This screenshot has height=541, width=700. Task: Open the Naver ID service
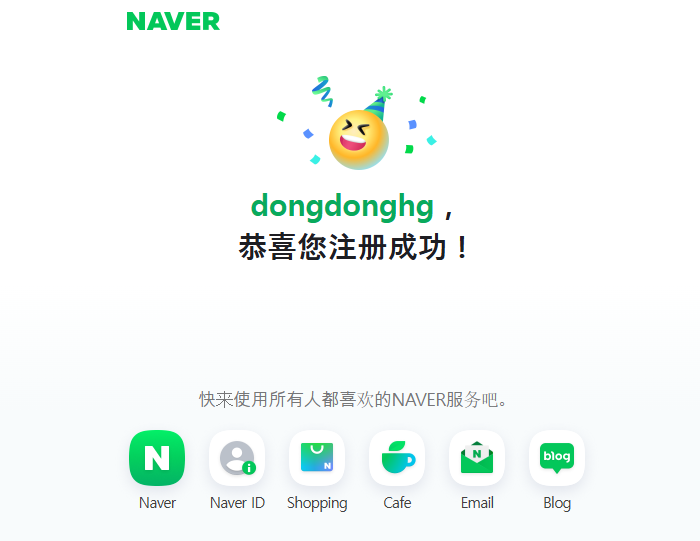click(x=237, y=459)
